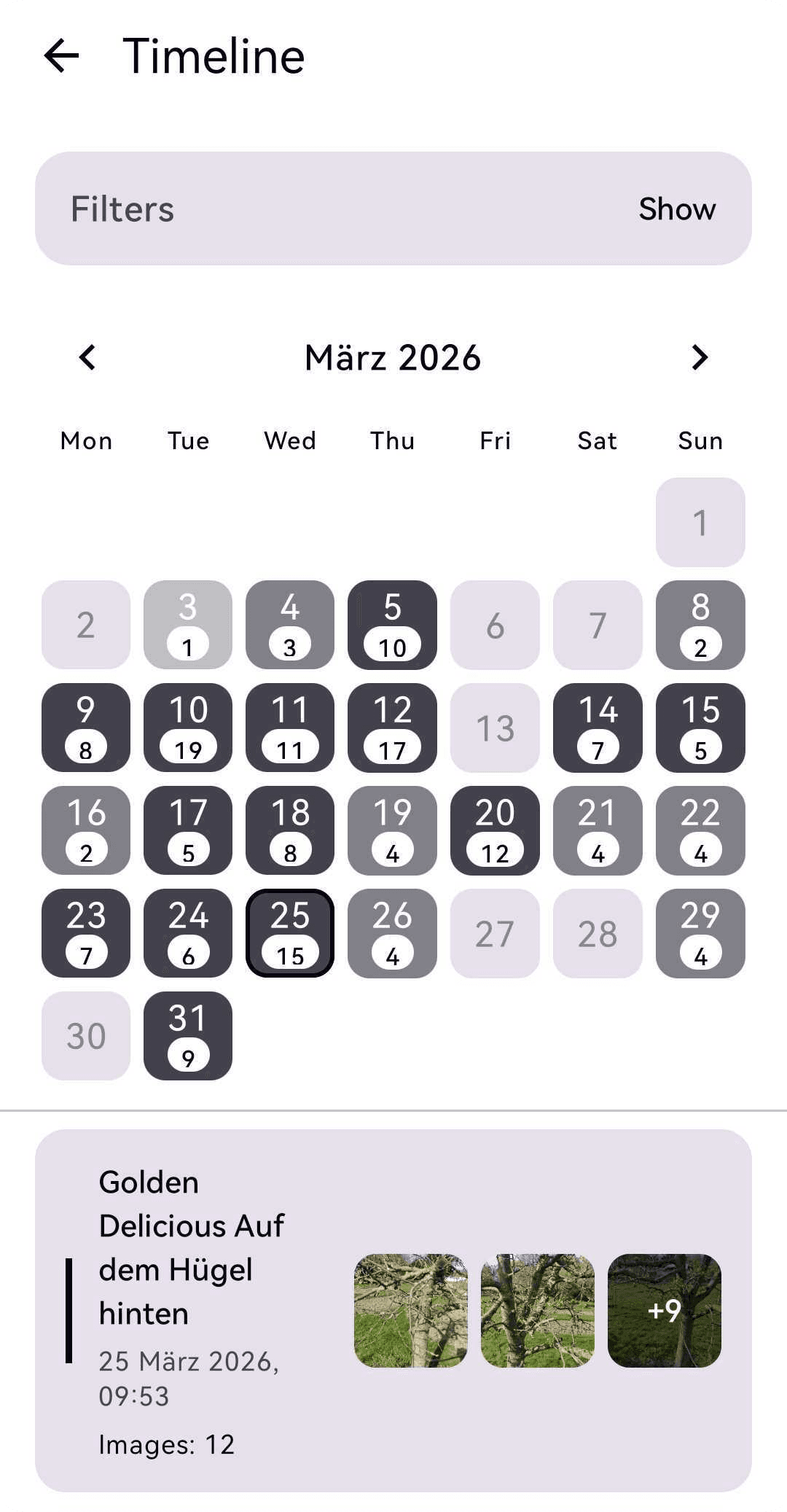Open photos from March 10 with 19 images
This screenshot has height=1512, width=787.
tap(187, 728)
